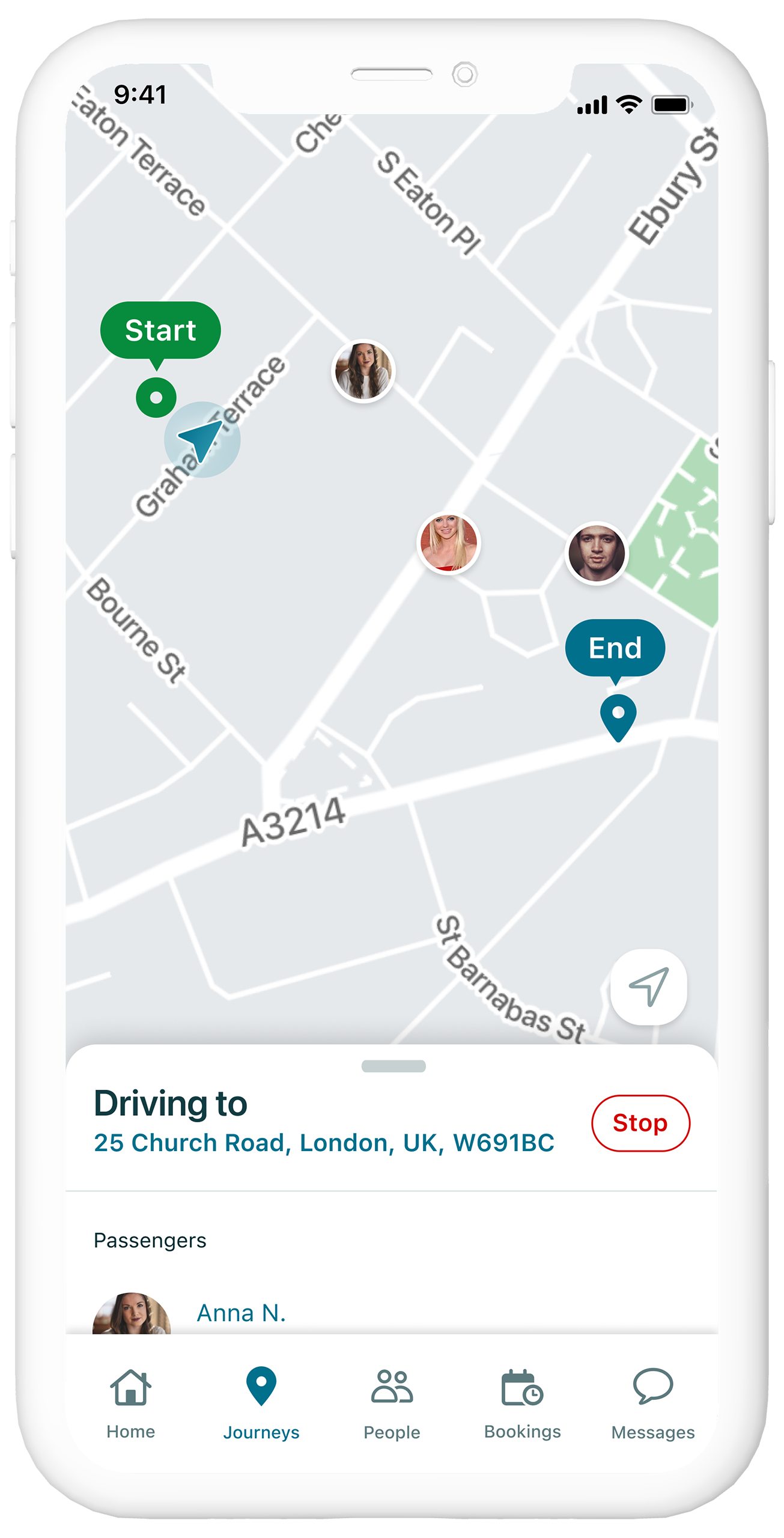Select the man's avatar on map
784x1538 pixels.
point(597,553)
